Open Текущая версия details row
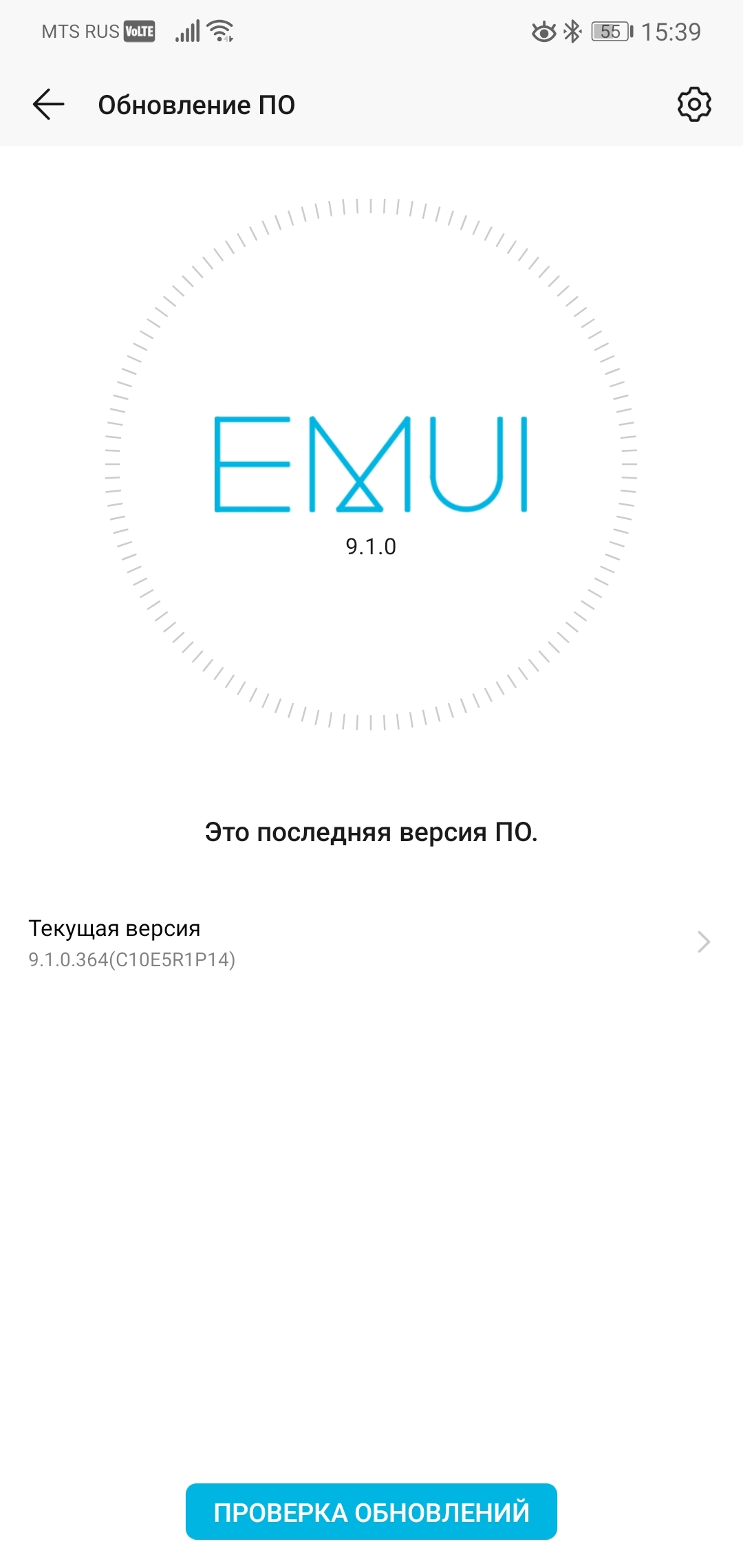743x1568 pixels. tap(371, 942)
